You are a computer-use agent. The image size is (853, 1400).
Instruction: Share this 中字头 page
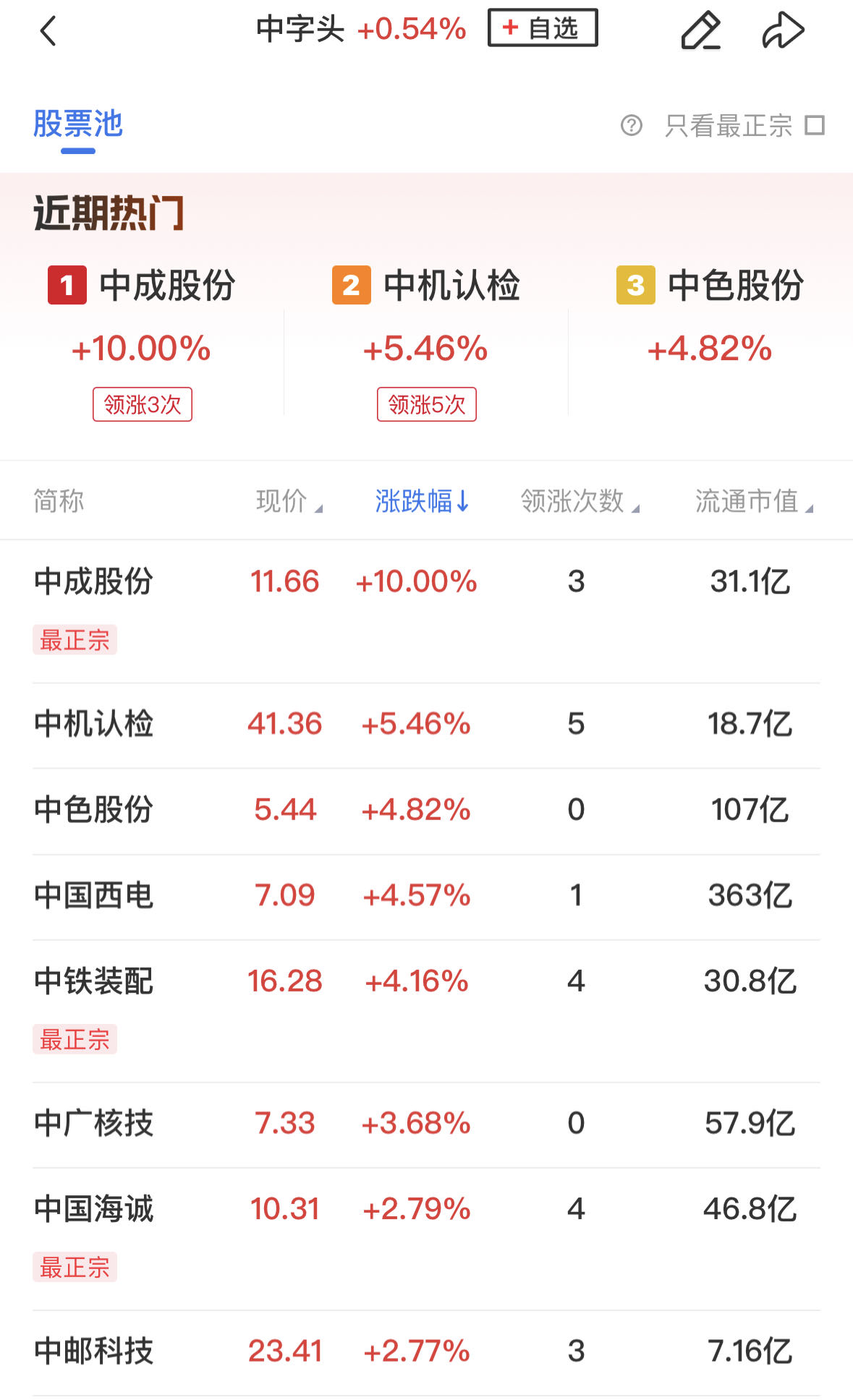pyautogui.click(x=783, y=31)
